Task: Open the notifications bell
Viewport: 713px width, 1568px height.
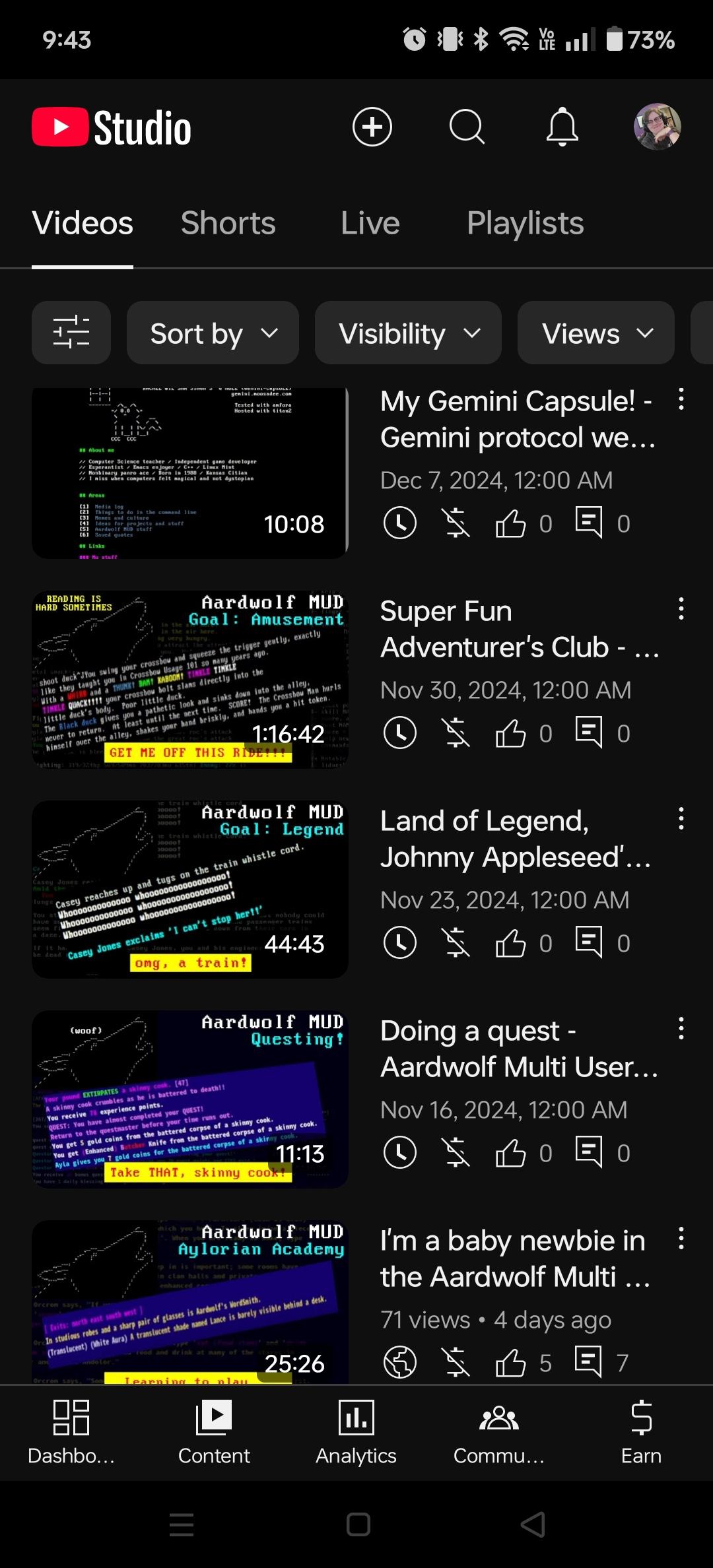Action: pos(562,127)
